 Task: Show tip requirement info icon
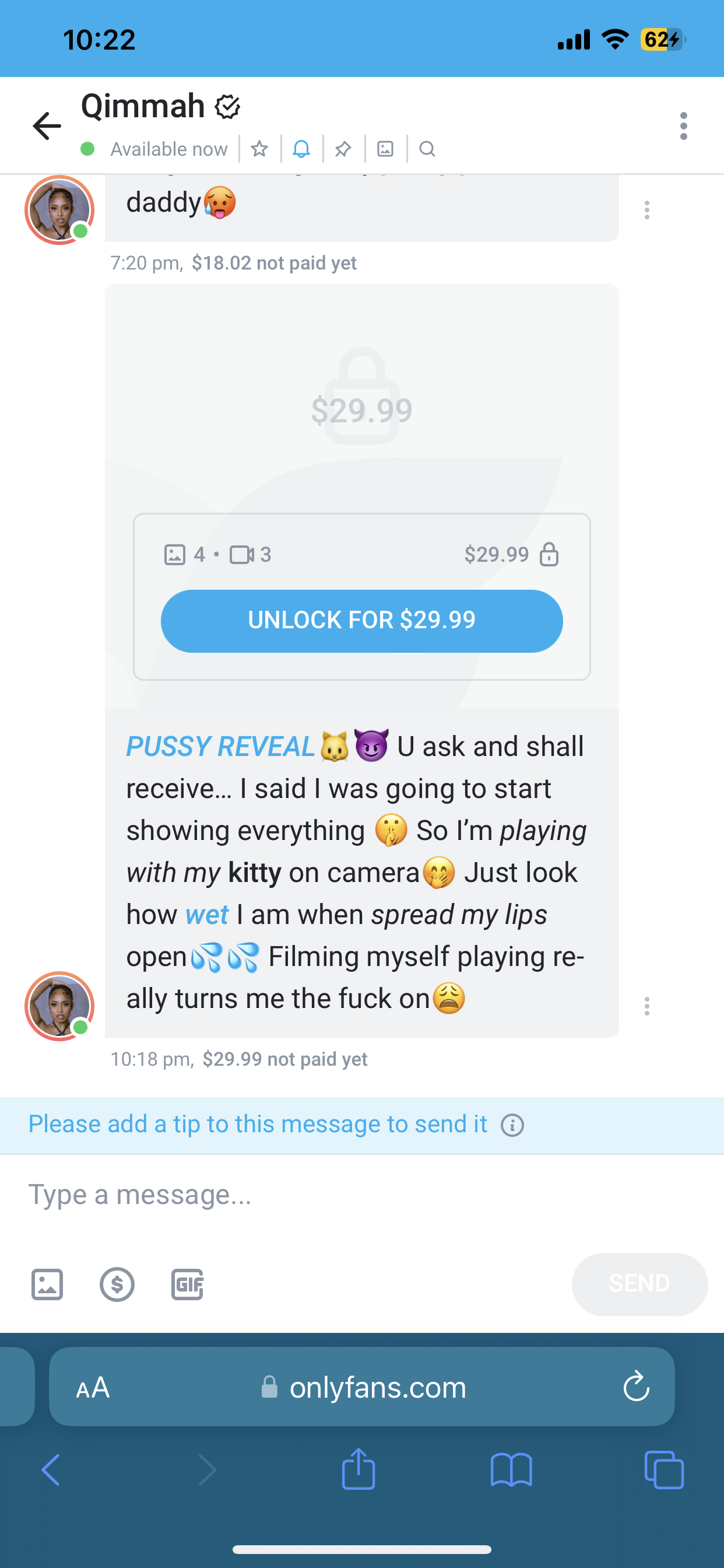point(512,1125)
